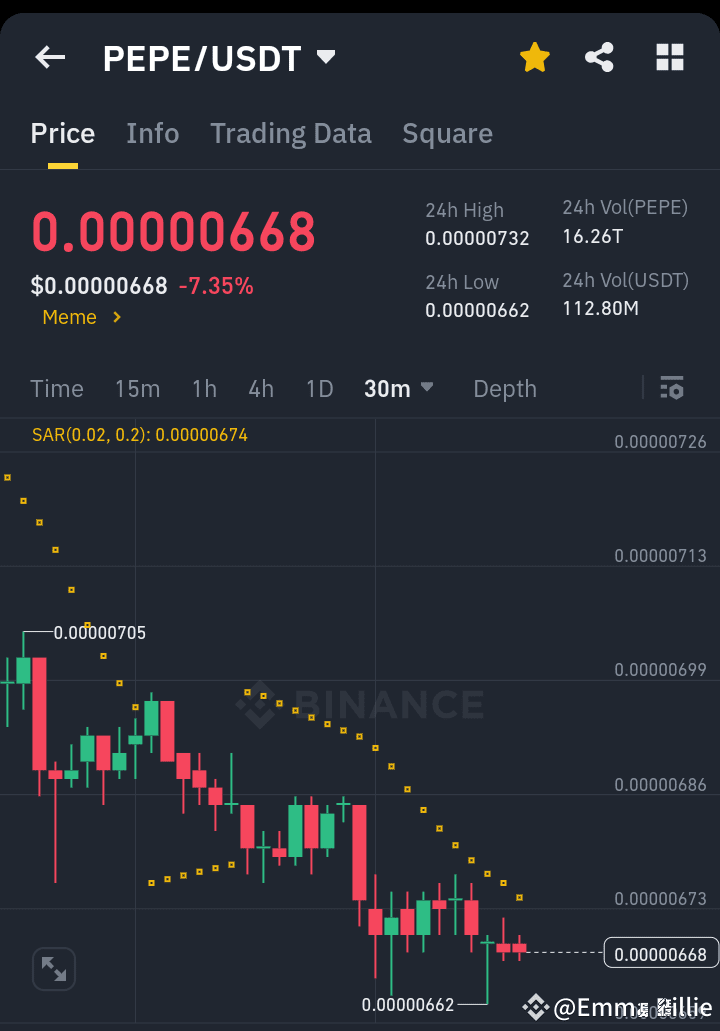The width and height of the screenshot is (720, 1031).
Task: Enter fullscreen chart mode
Action: (x=53, y=968)
